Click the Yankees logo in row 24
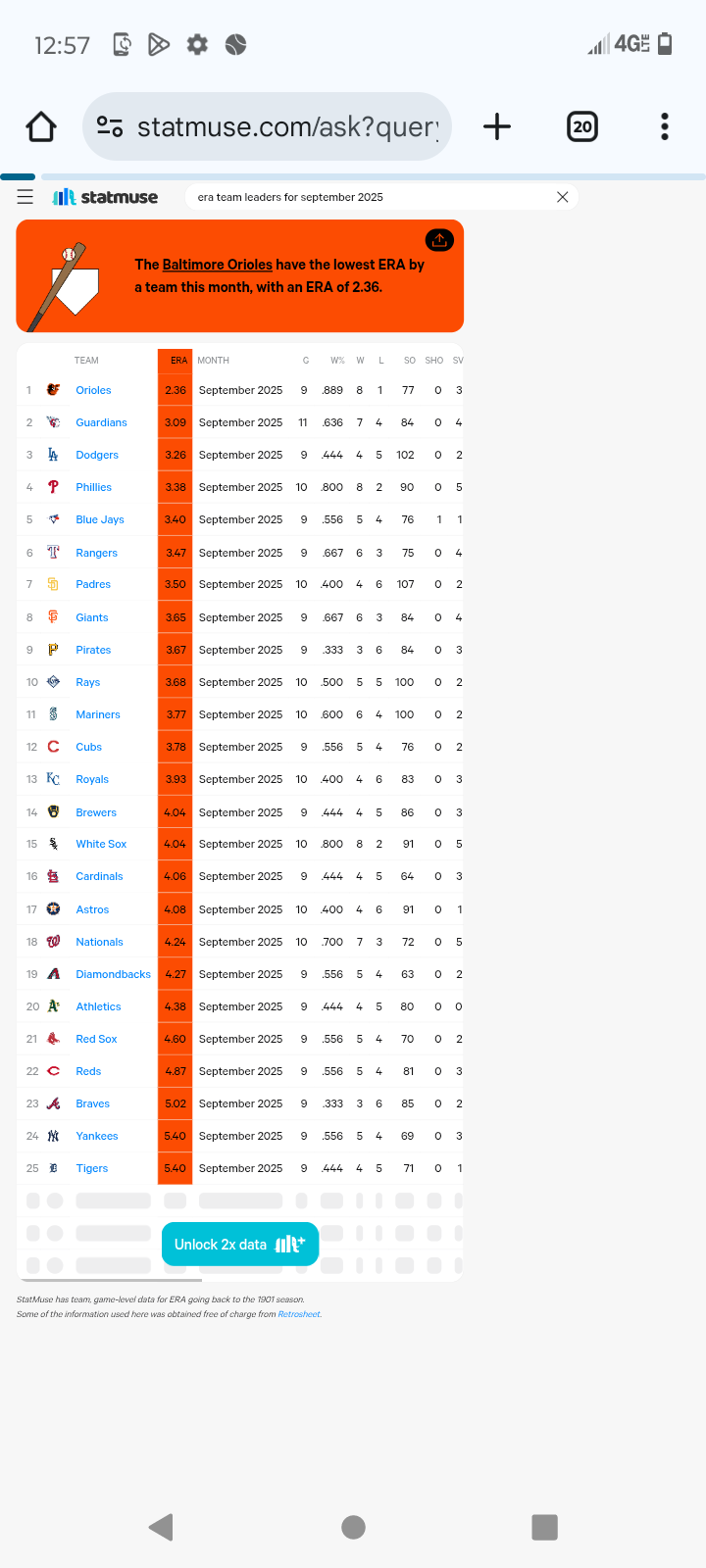The height and width of the screenshot is (1568, 706). tap(54, 1135)
